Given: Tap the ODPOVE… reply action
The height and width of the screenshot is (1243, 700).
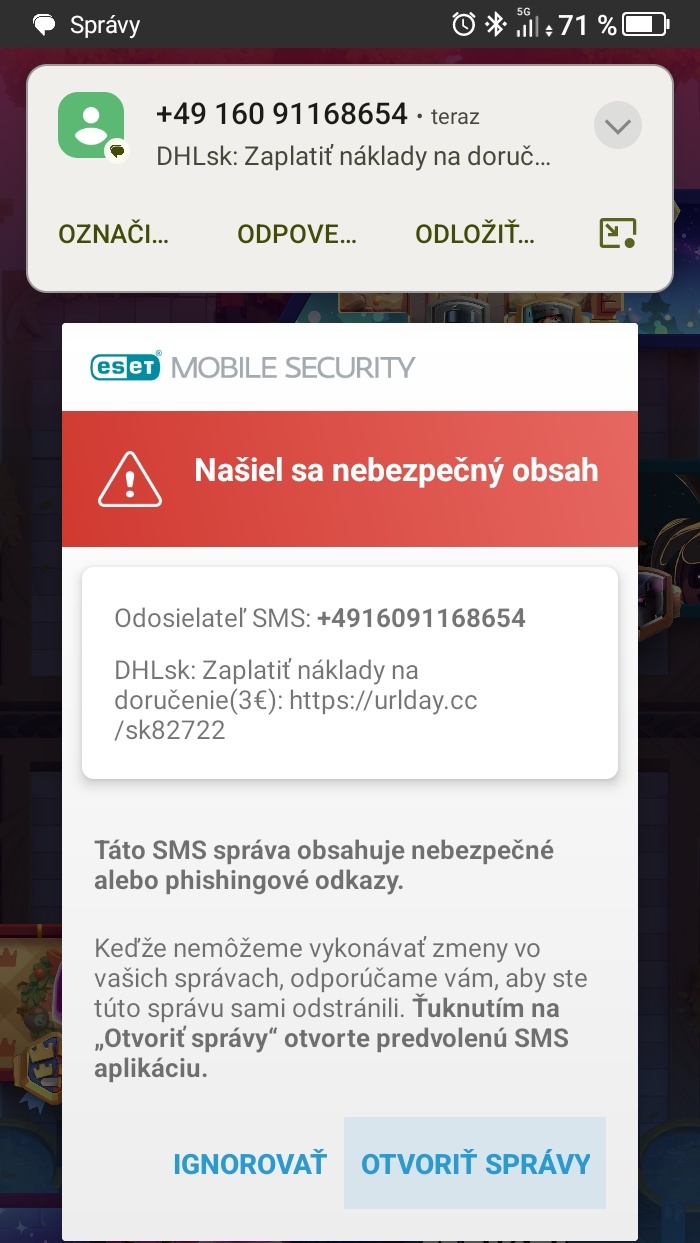Looking at the screenshot, I should pyautogui.click(x=296, y=234).
